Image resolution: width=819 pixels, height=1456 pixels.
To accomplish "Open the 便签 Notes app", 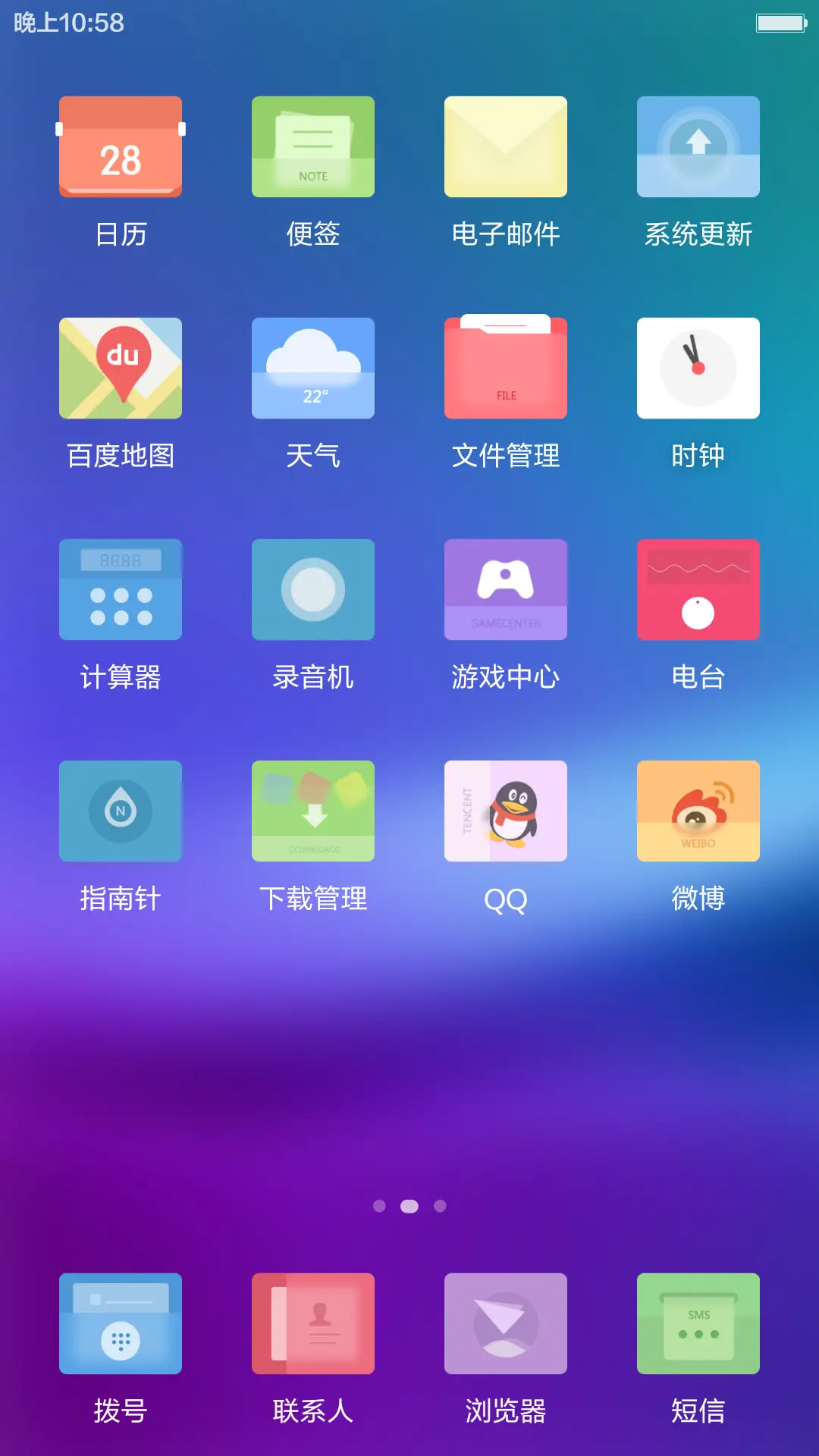I will coord(313,146).
